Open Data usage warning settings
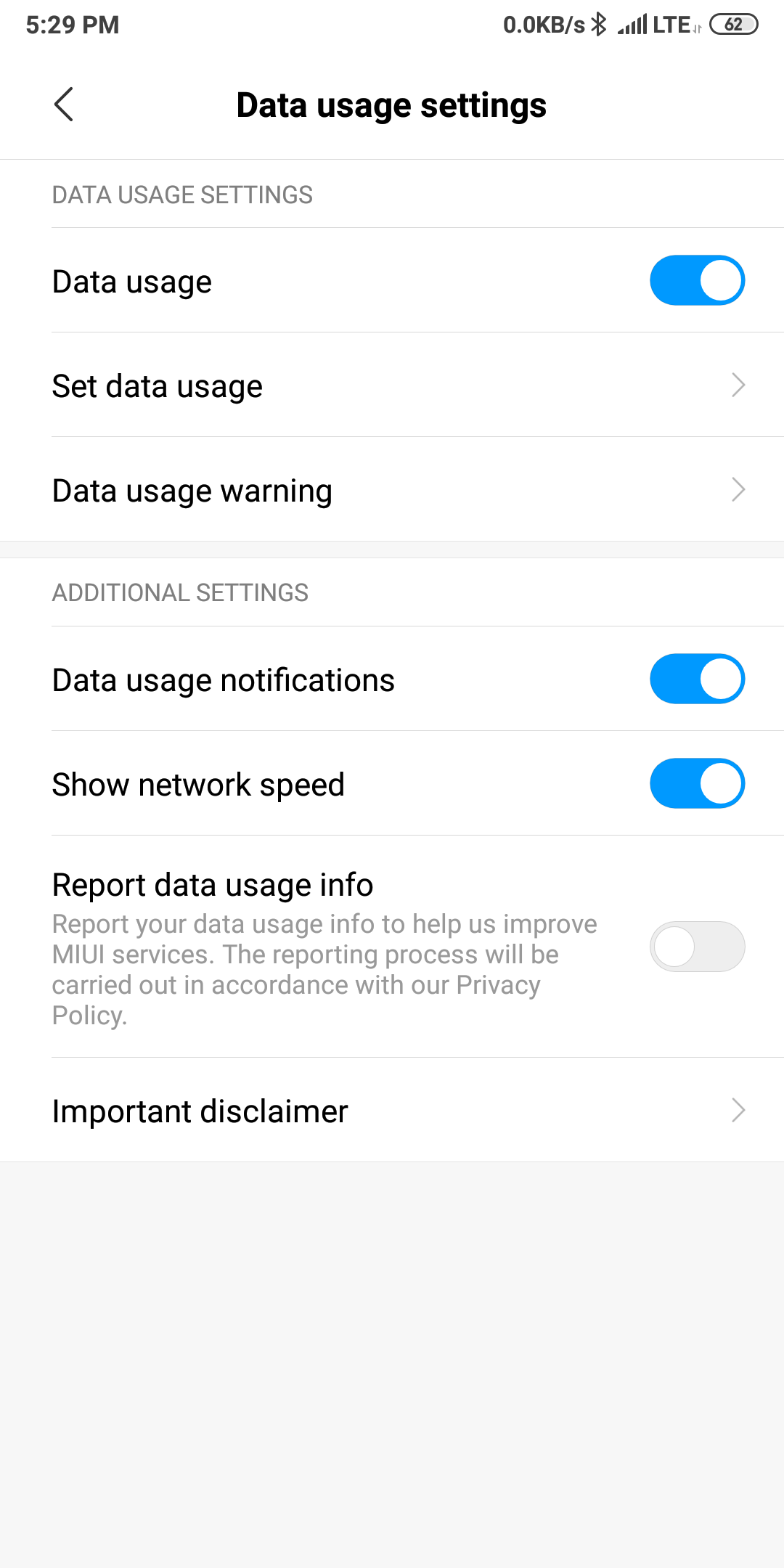Viewport: 784px width, 1568px height. tap(392, 489)
